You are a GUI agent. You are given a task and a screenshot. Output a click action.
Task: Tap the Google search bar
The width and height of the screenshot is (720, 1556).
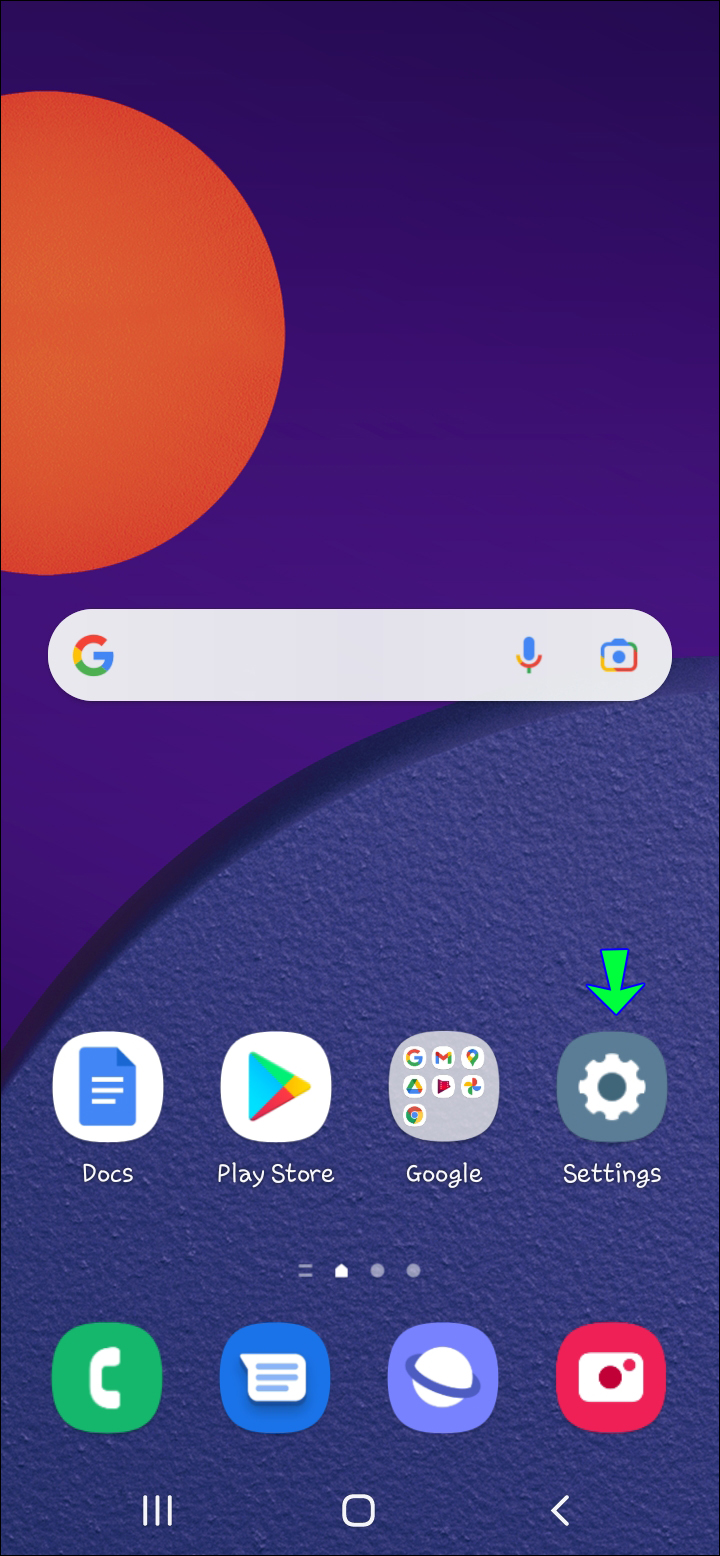click(300, 656)
